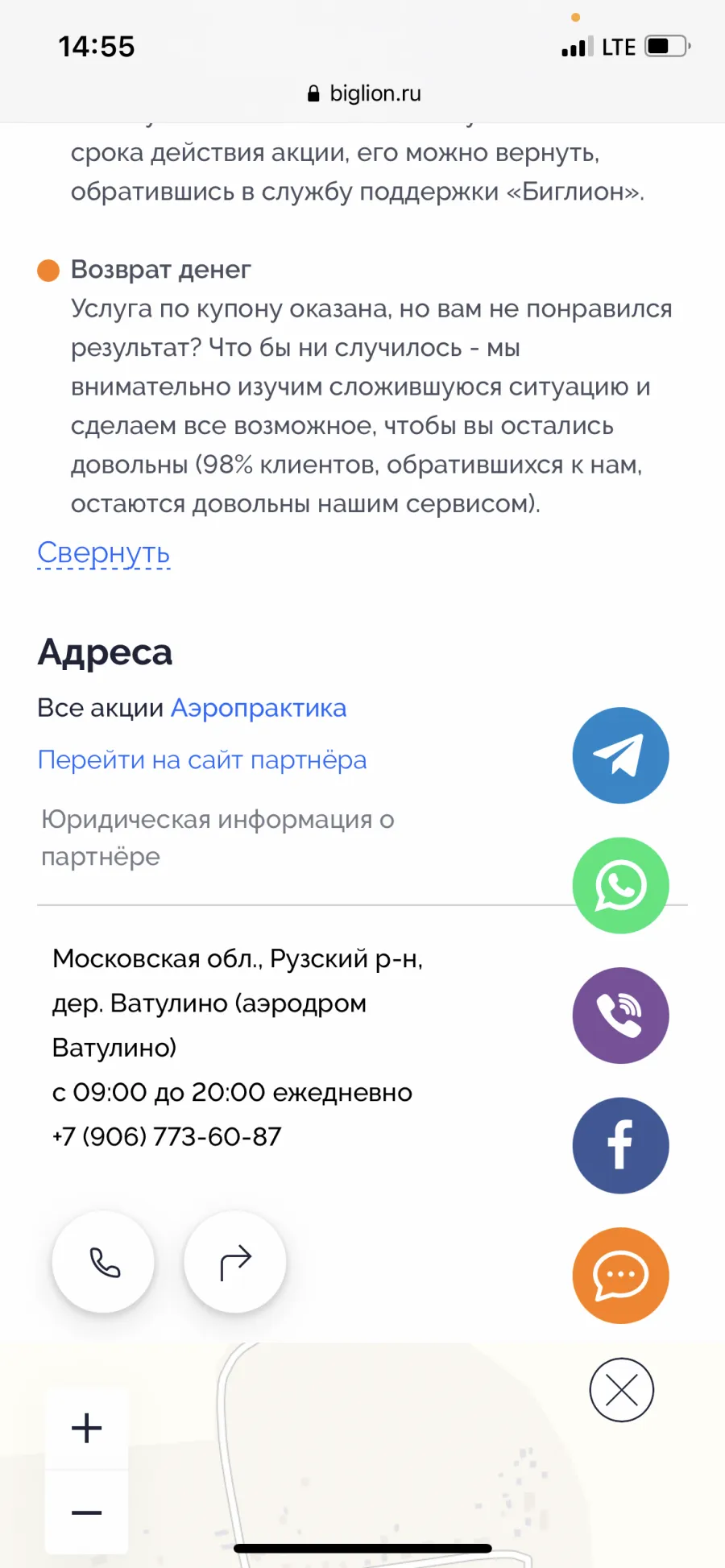This screenshot has width=725, height=1568.
Task: Contact support via WhatsApp
Action: pos(620,886)
